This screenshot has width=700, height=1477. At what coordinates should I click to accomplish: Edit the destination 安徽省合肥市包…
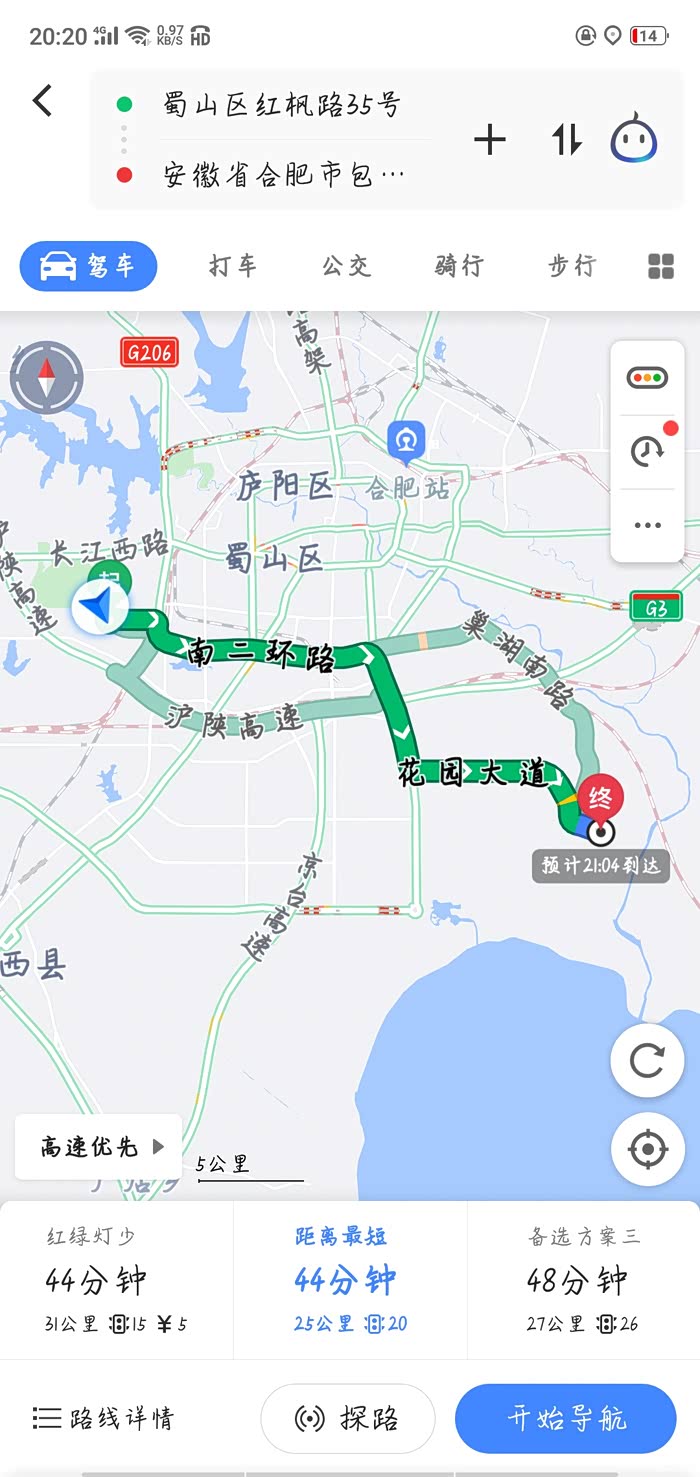click(x=284, y=176)
